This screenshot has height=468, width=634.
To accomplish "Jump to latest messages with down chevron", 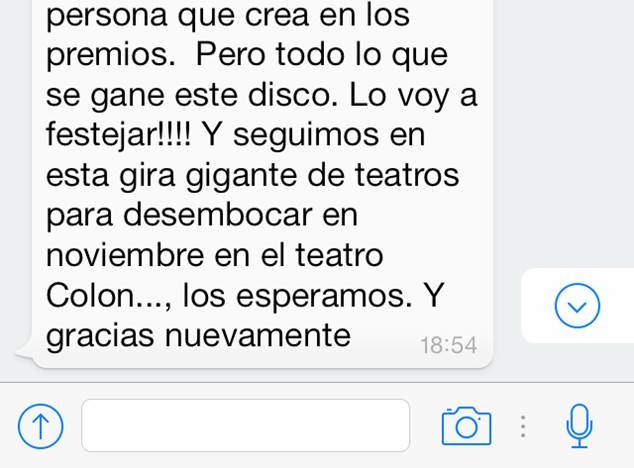I will pos(577,306).
